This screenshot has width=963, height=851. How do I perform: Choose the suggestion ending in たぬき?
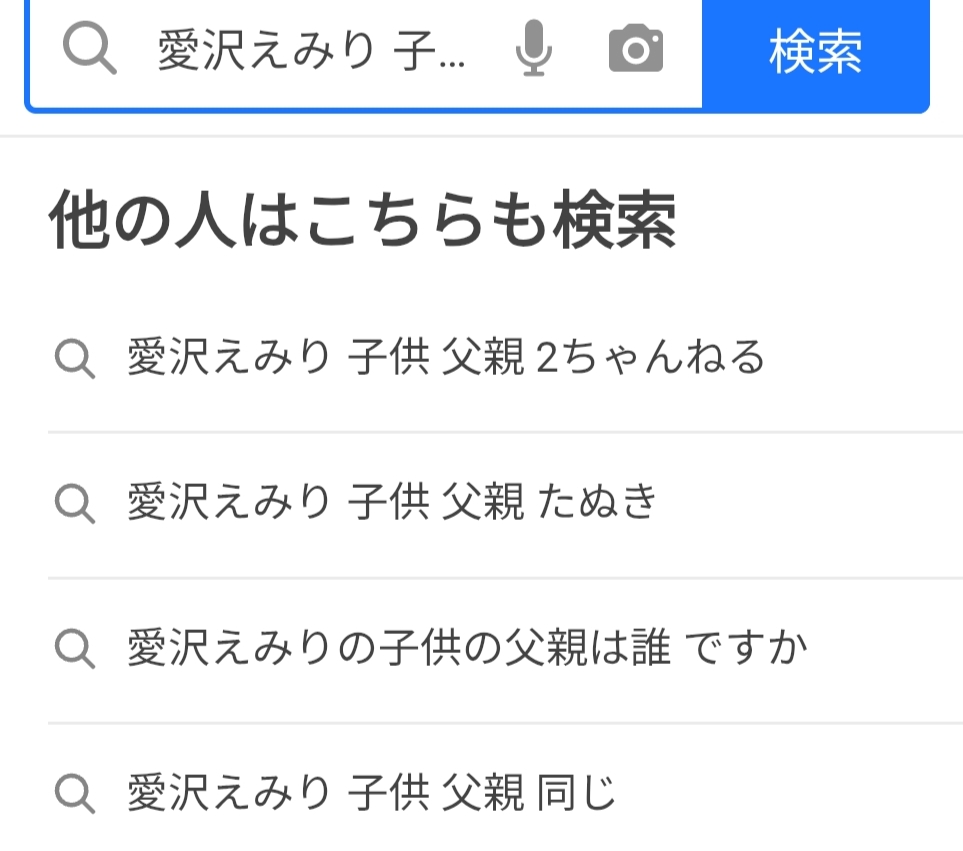[x=392, y=503]
